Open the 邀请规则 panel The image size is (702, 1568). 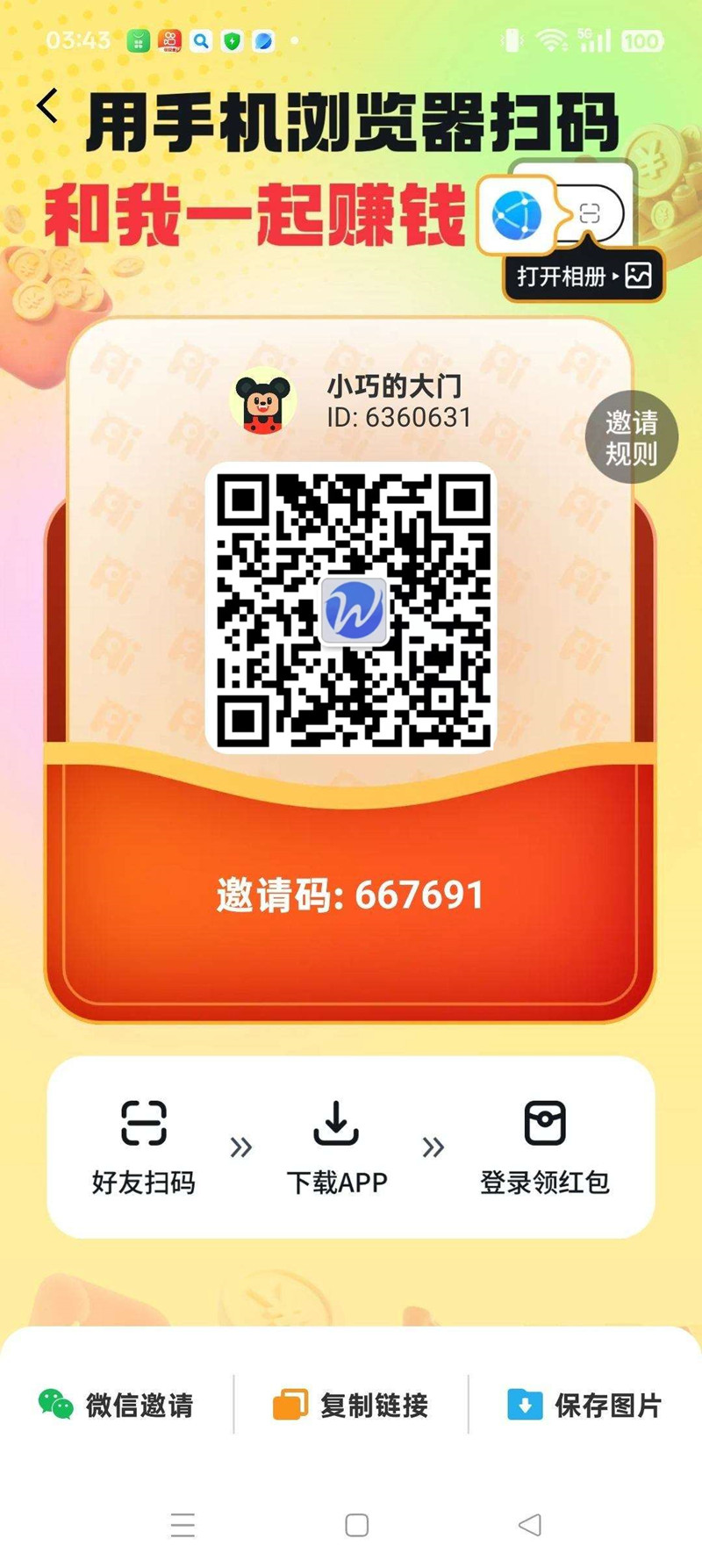(630, 436)
